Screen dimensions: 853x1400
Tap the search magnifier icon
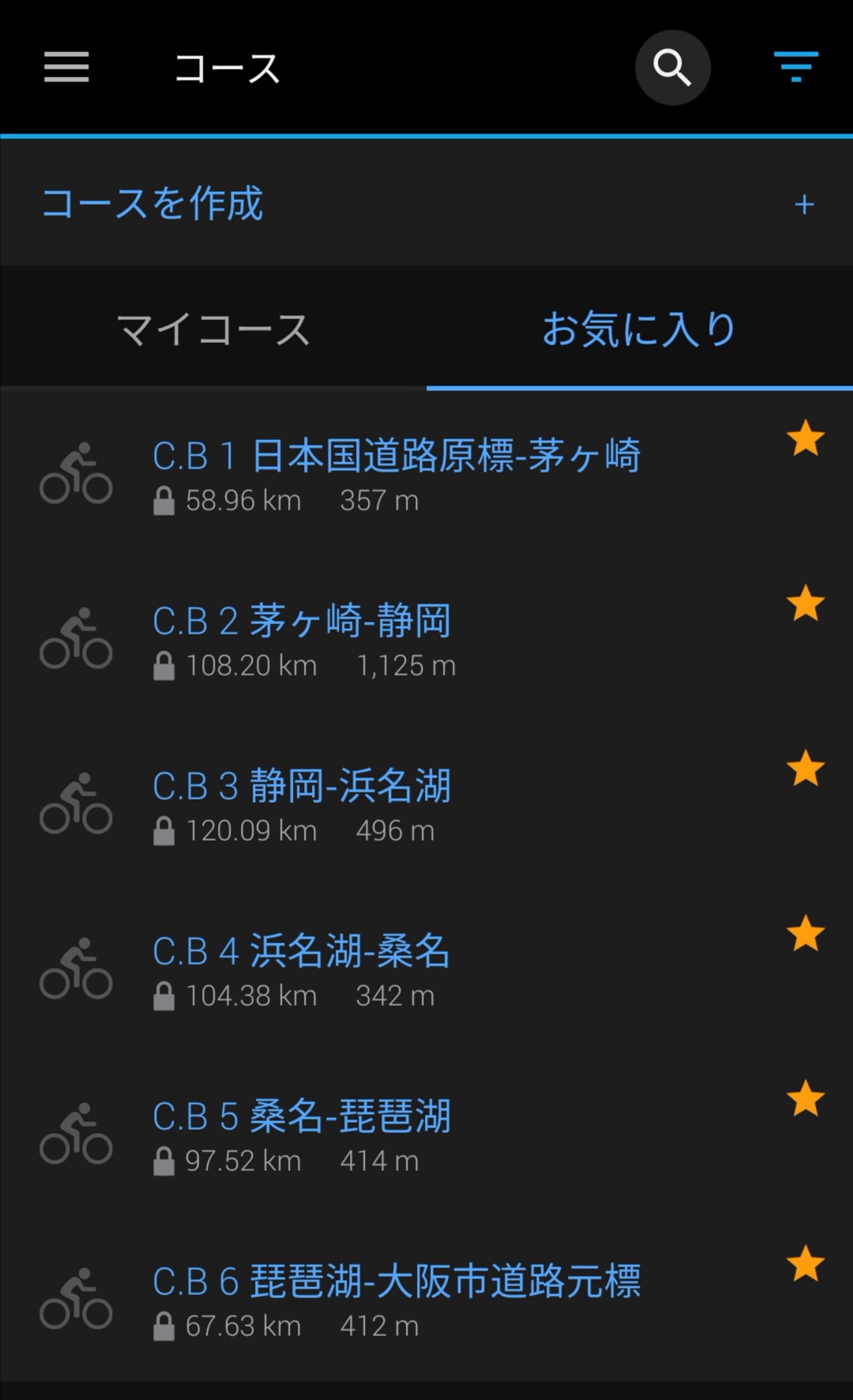point(672,68)
